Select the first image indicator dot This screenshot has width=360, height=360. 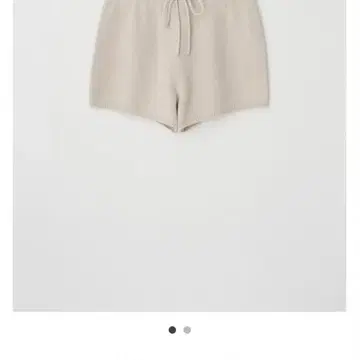click(172, 330)
